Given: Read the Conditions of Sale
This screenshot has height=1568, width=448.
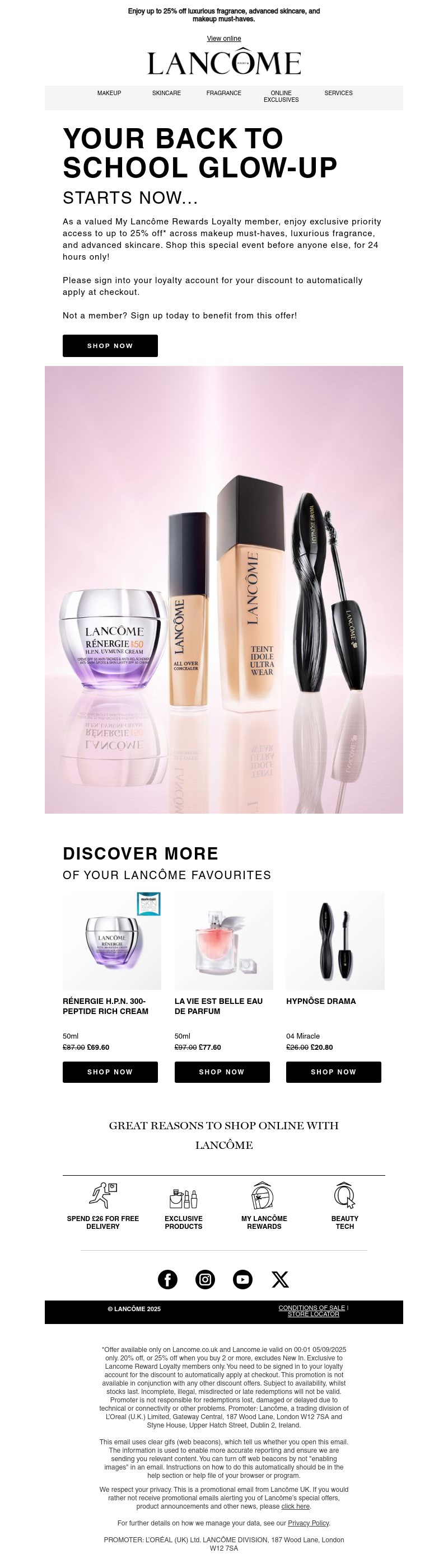Looking at the screenshot, I should tap(311, 1307).
